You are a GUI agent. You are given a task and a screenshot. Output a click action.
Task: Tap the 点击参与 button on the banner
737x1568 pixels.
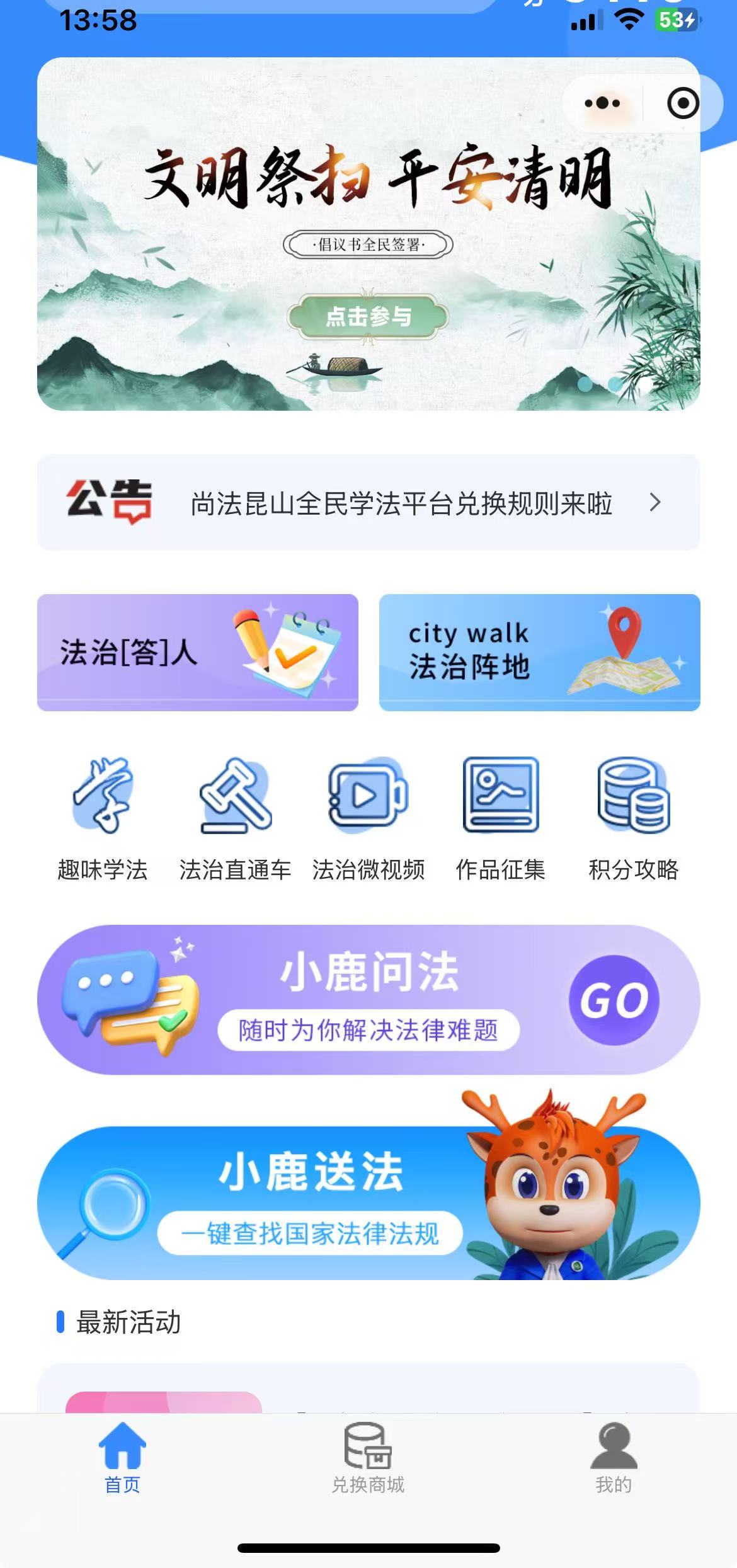368,316
